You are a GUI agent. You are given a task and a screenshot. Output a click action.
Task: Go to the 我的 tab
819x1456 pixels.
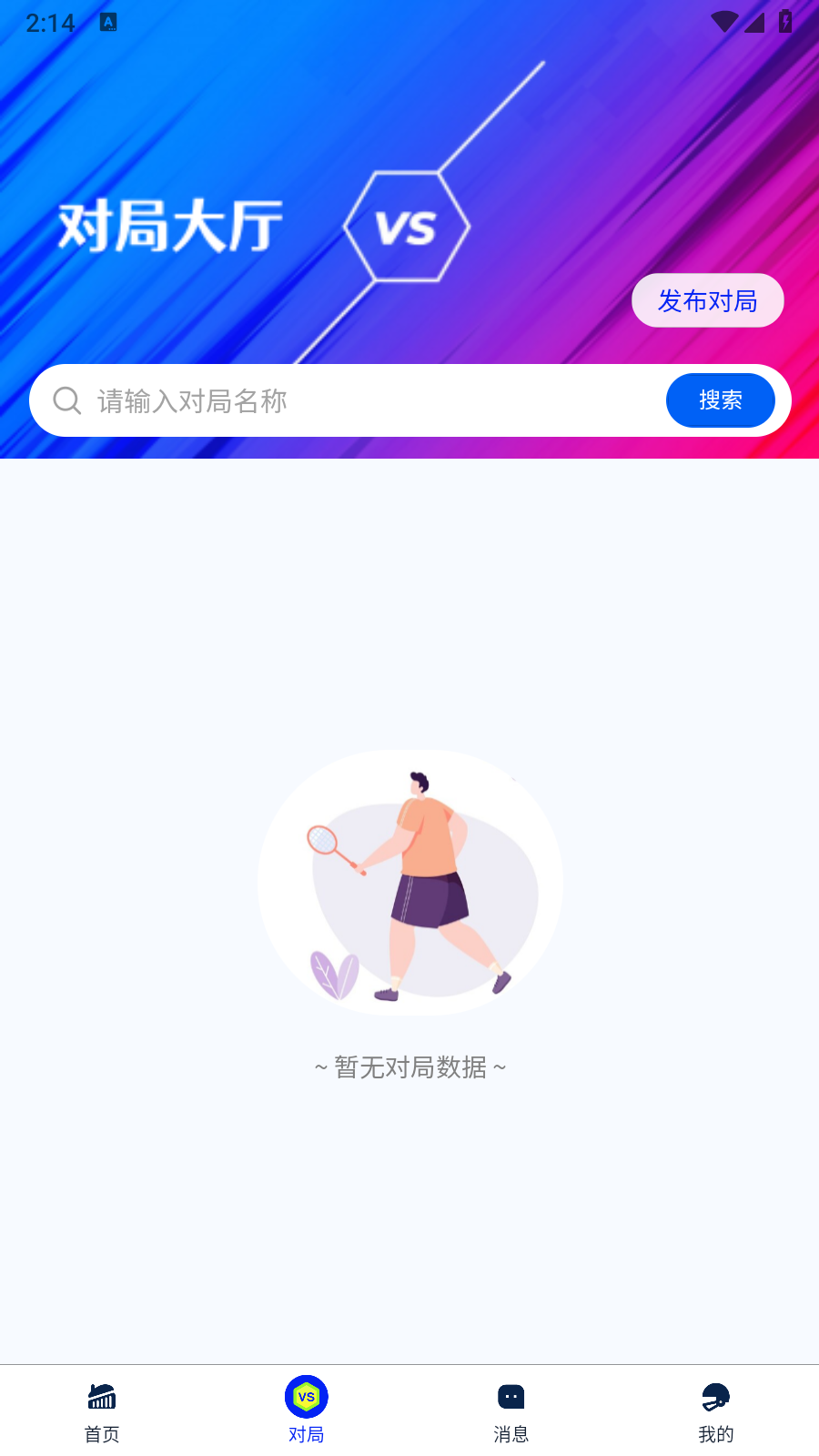tap(716, 1412)
